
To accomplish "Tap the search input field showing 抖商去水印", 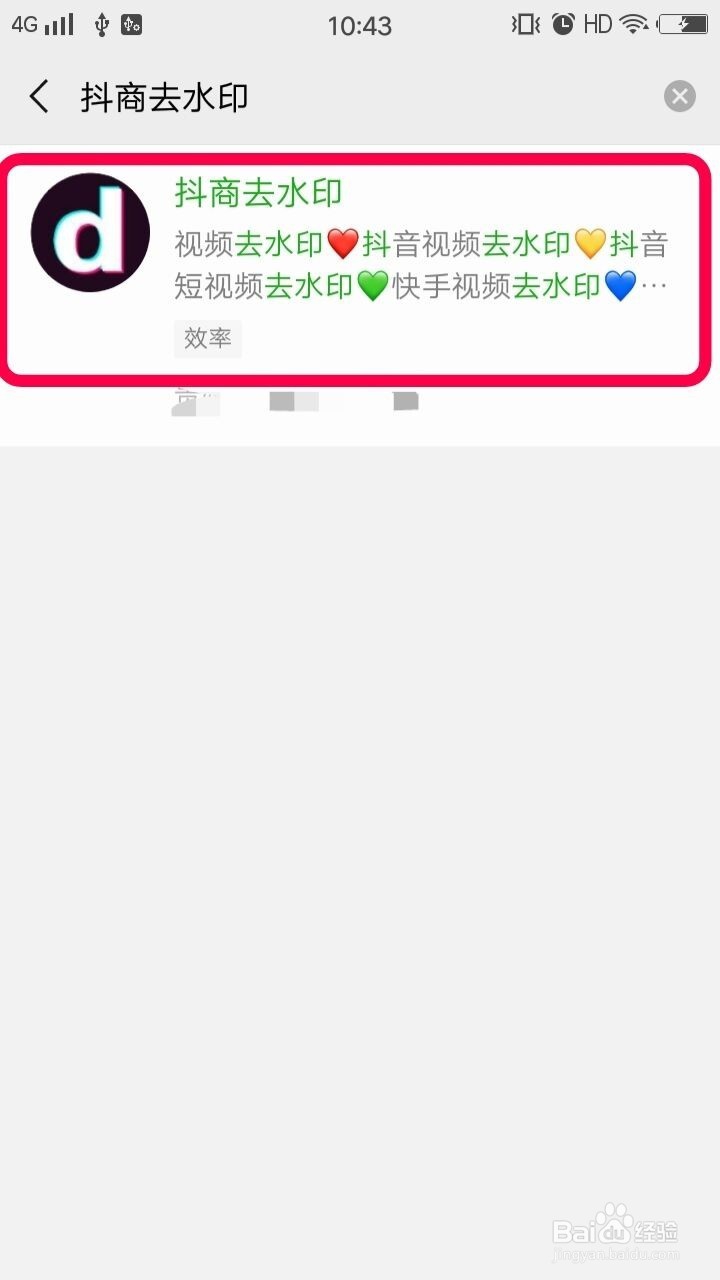I will pos(166,96).
